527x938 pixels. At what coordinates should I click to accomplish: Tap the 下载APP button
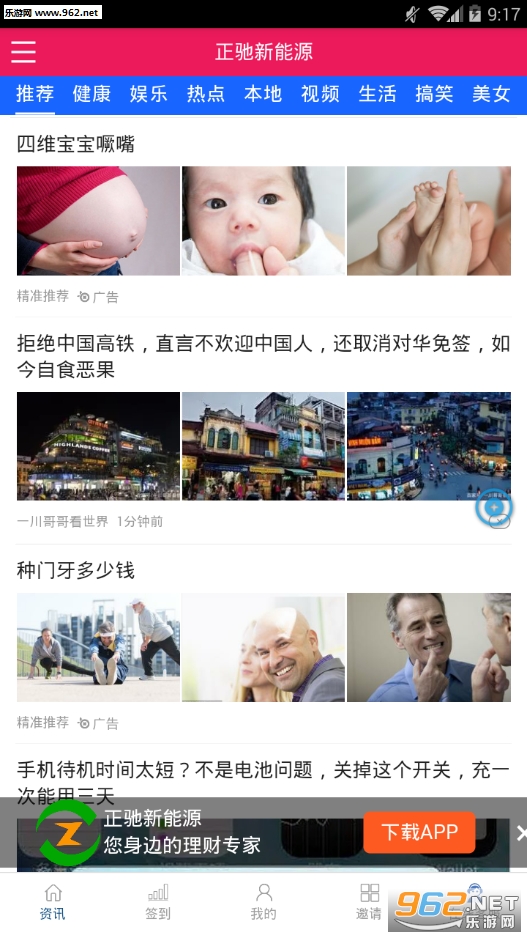pyautogui.click(x=419, y=832)
